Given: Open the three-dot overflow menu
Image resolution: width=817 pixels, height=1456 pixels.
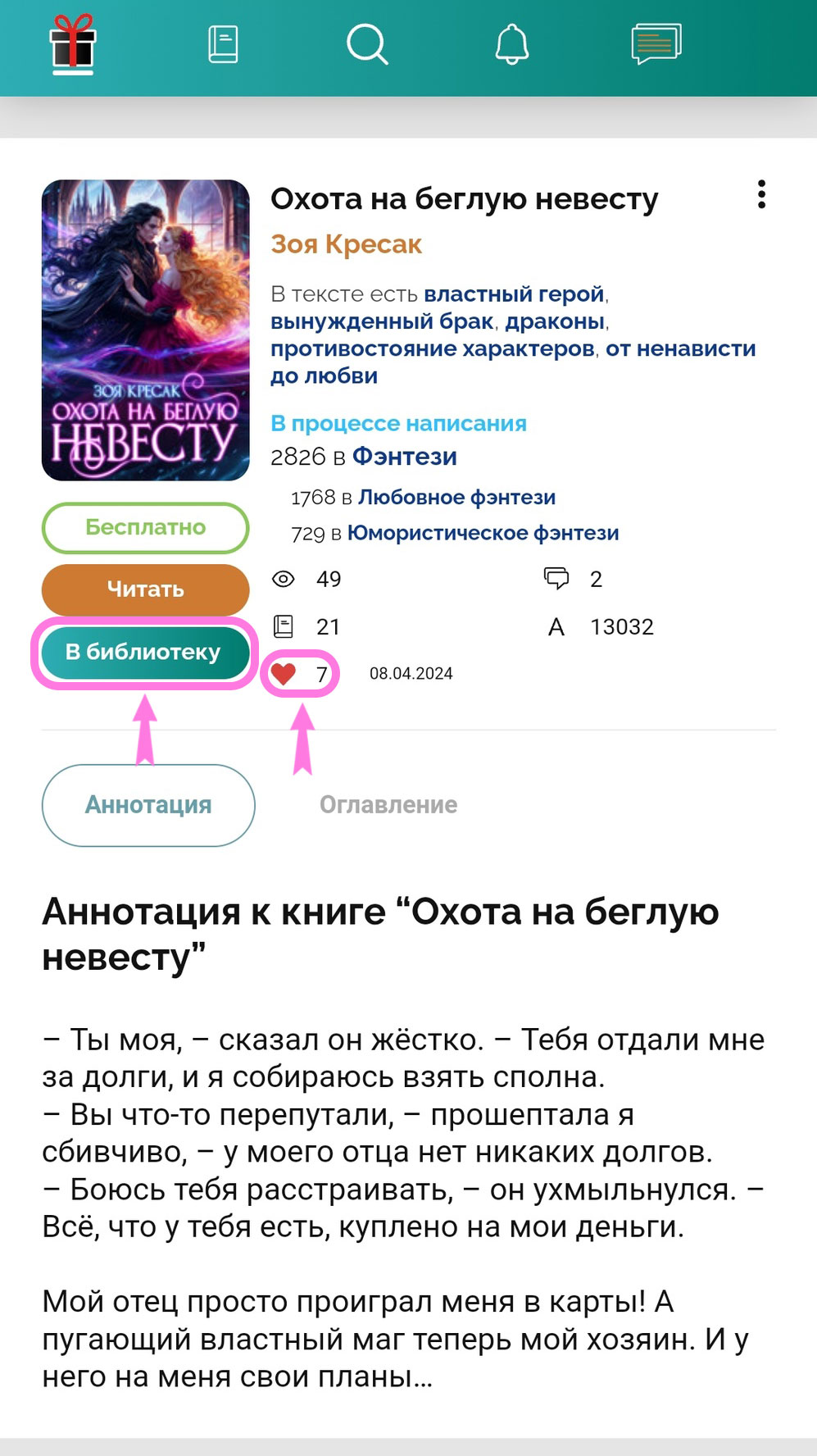Looking at the screenshot, I should [x=761, y=194].
